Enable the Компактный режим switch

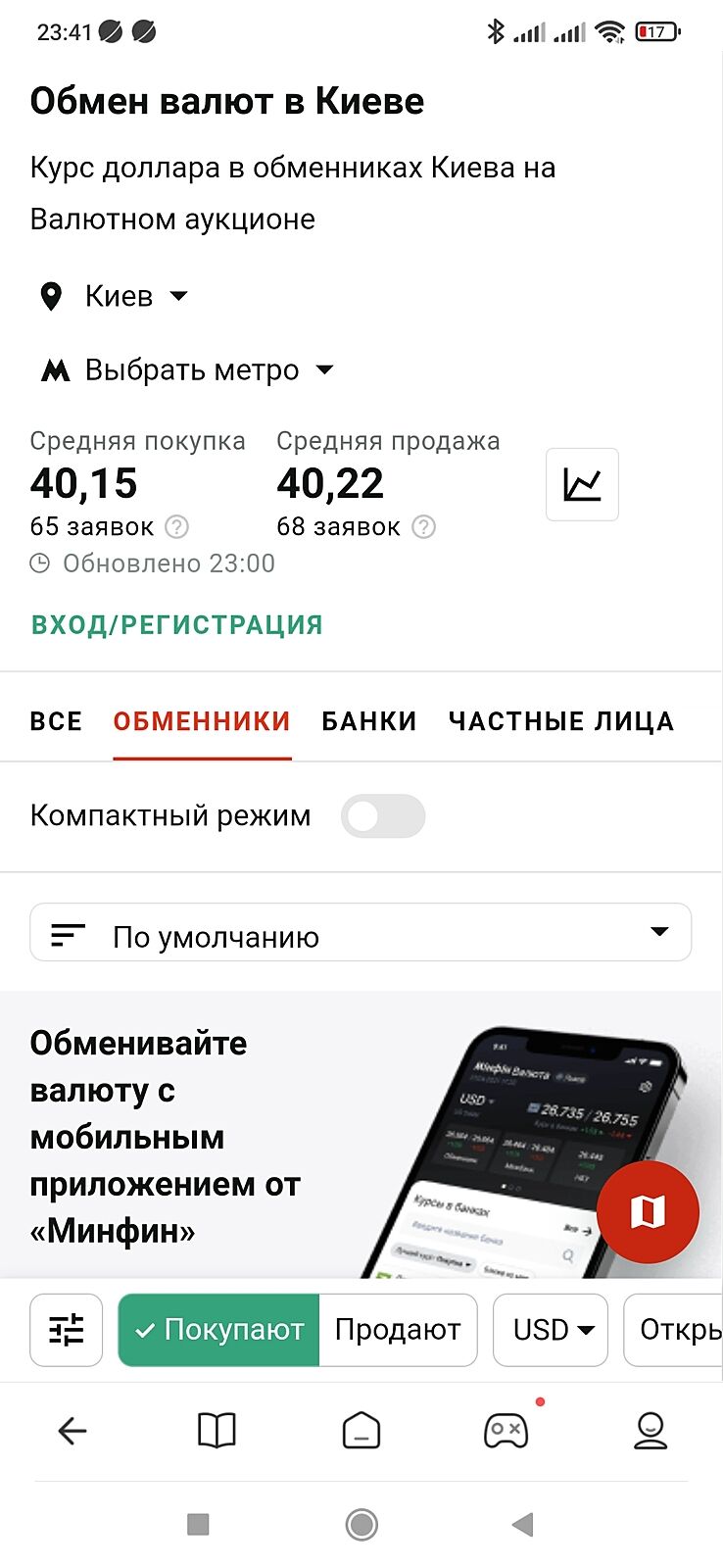[383, 816]
